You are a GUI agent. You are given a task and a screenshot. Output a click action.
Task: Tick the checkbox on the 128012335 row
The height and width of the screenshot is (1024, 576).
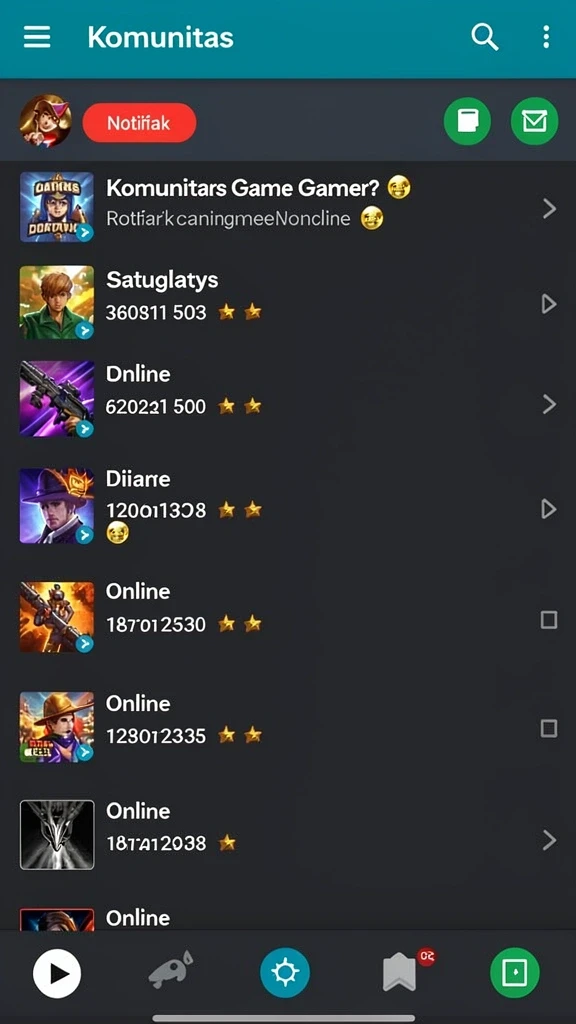pos(549,728)
